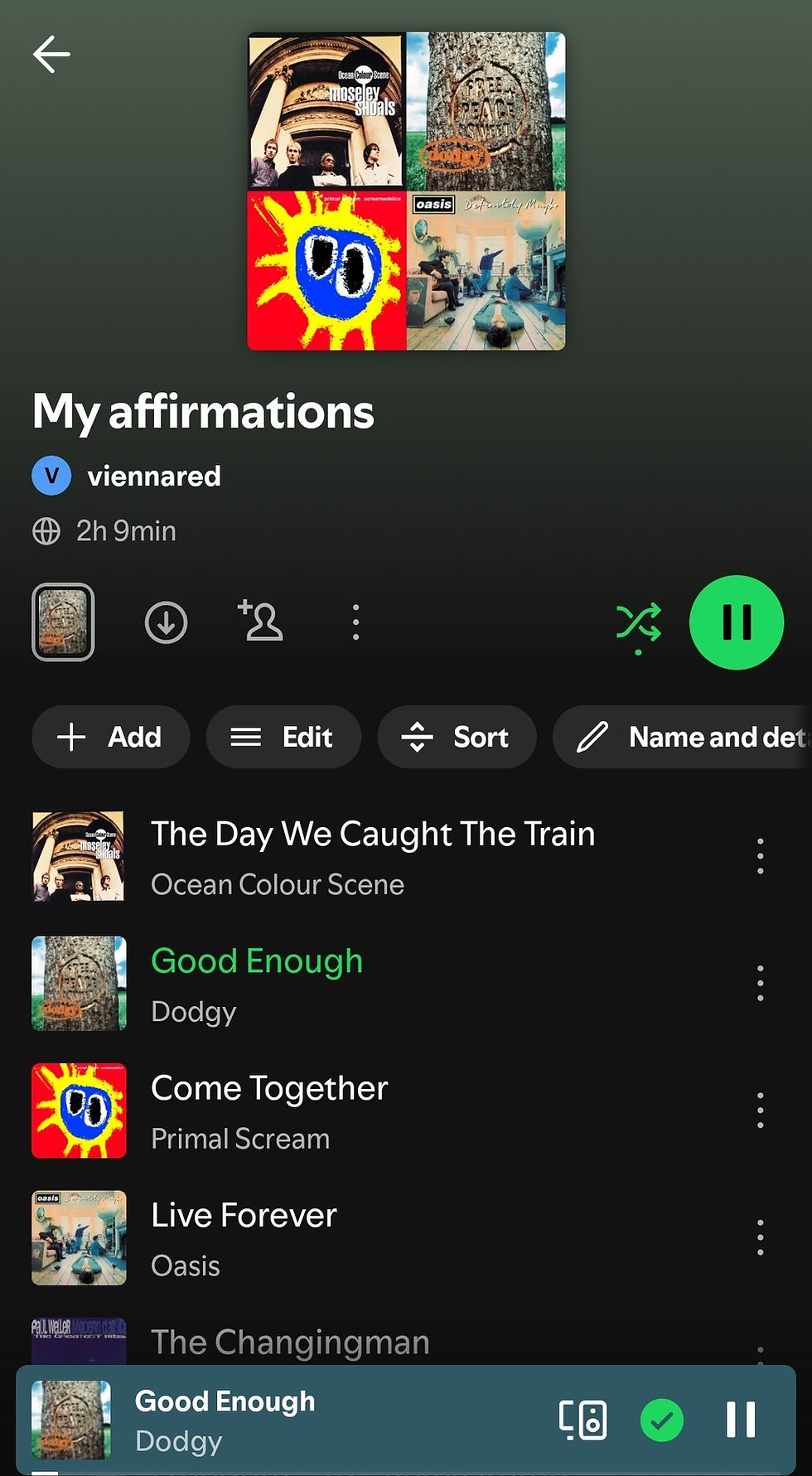Open the Sort options
The width and height of the screenshot is (812, 1476).
click(457, 737)
